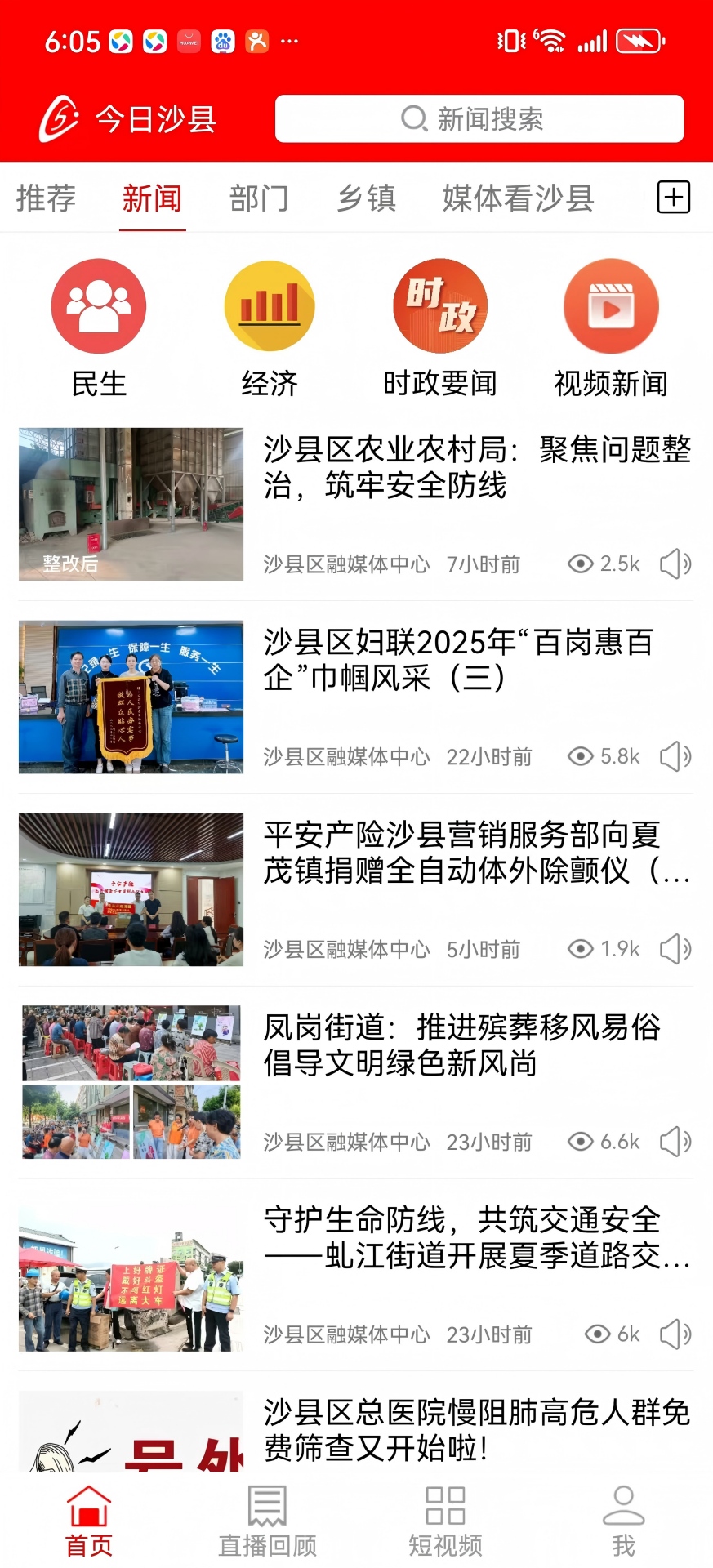
Task: Open the 经济 category
Action: 270,327
